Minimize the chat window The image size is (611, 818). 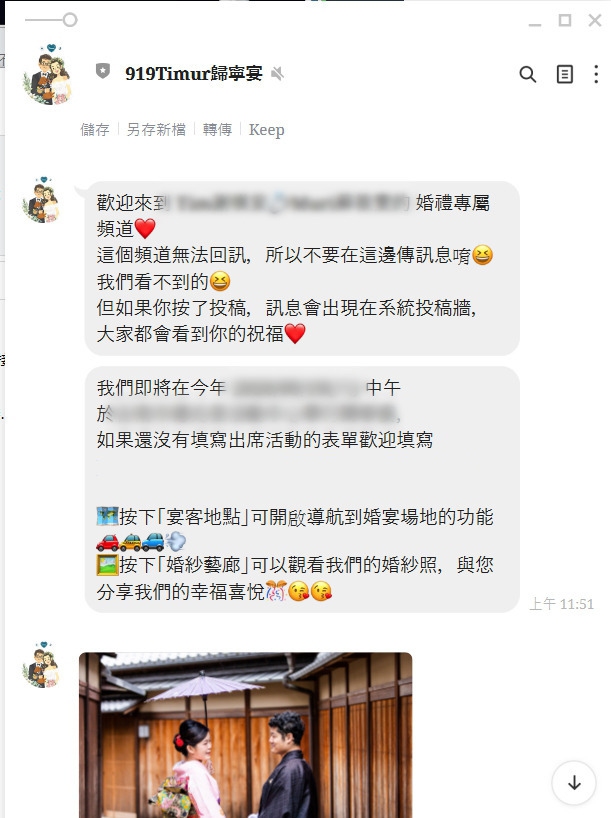(534, 20)
